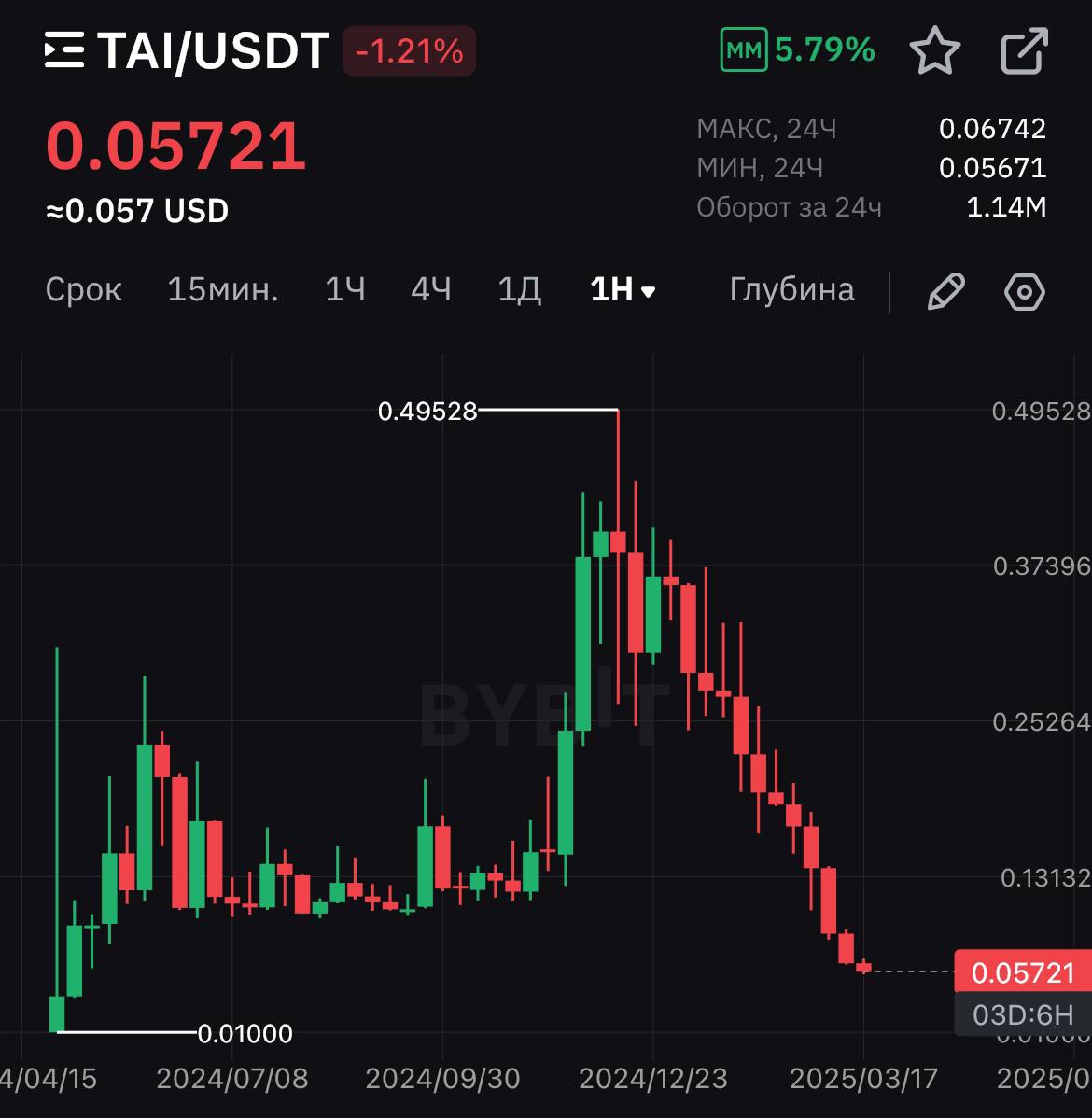Switch chart to the 4Ч interval
The width and height of the screenshot is (1092, 1118).
pos(431,290)
